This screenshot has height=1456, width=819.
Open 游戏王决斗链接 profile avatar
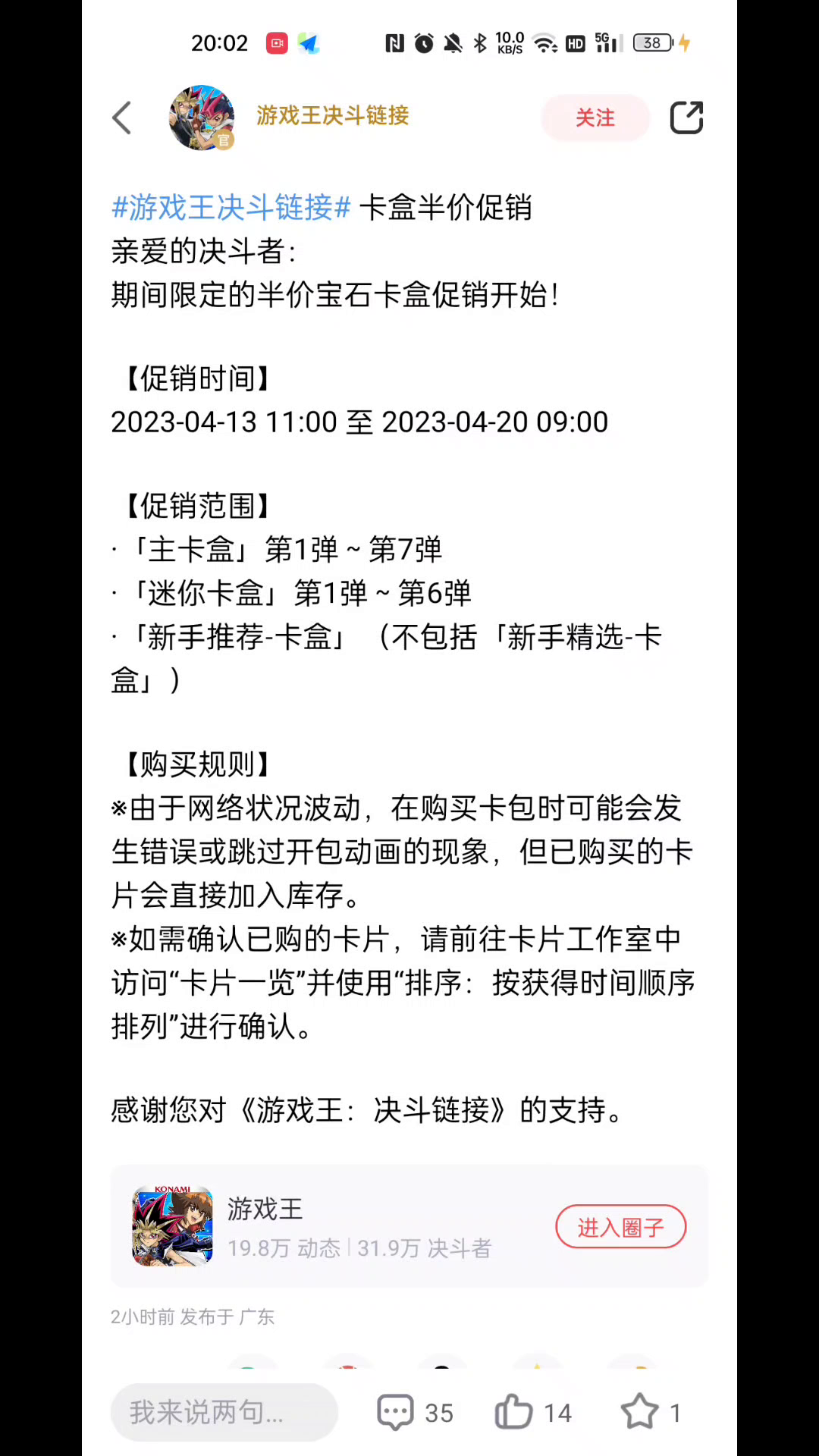[202, 118]
